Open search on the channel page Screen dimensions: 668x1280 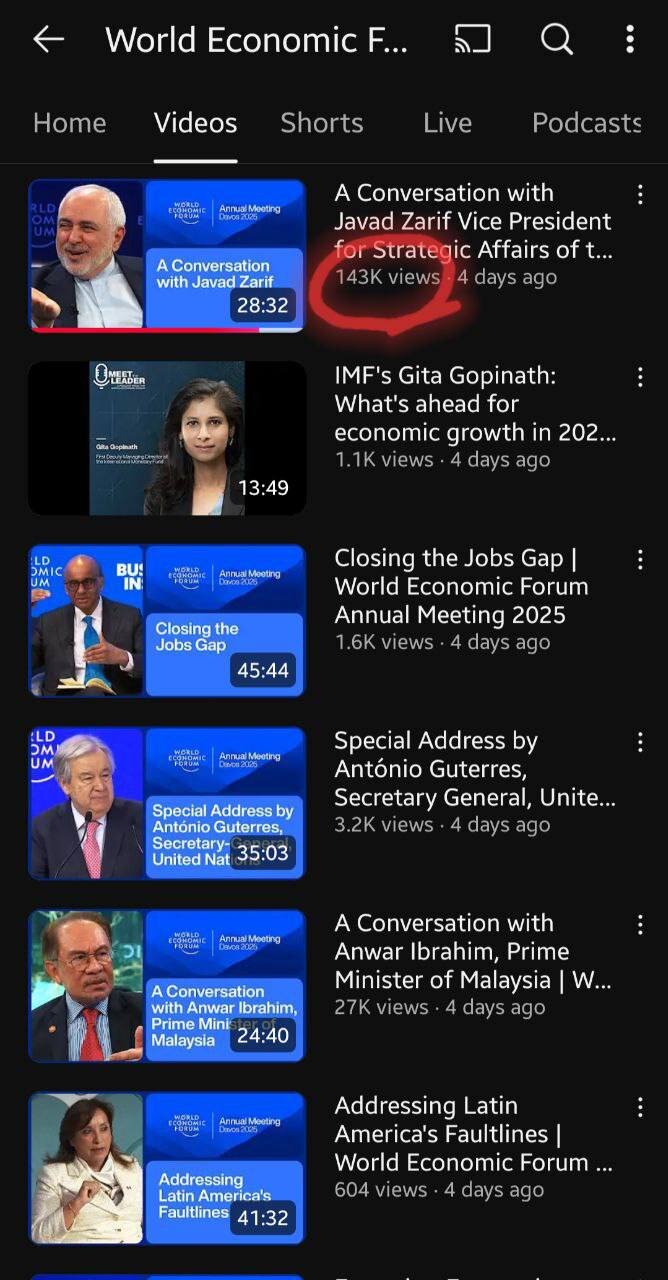pyautogui.click(x=556, y=40)
